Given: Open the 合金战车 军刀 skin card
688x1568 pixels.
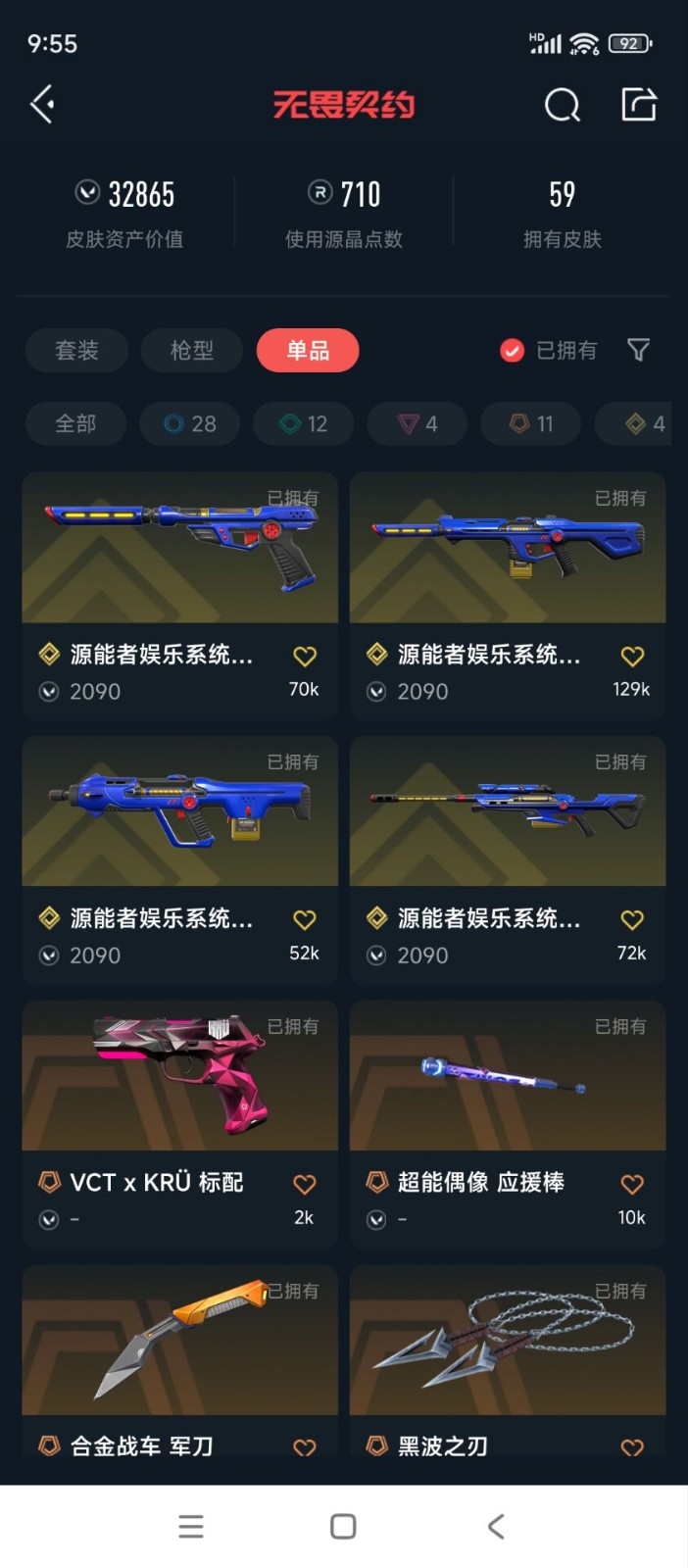Looking at the screenshot, I should click(180, 1360).
